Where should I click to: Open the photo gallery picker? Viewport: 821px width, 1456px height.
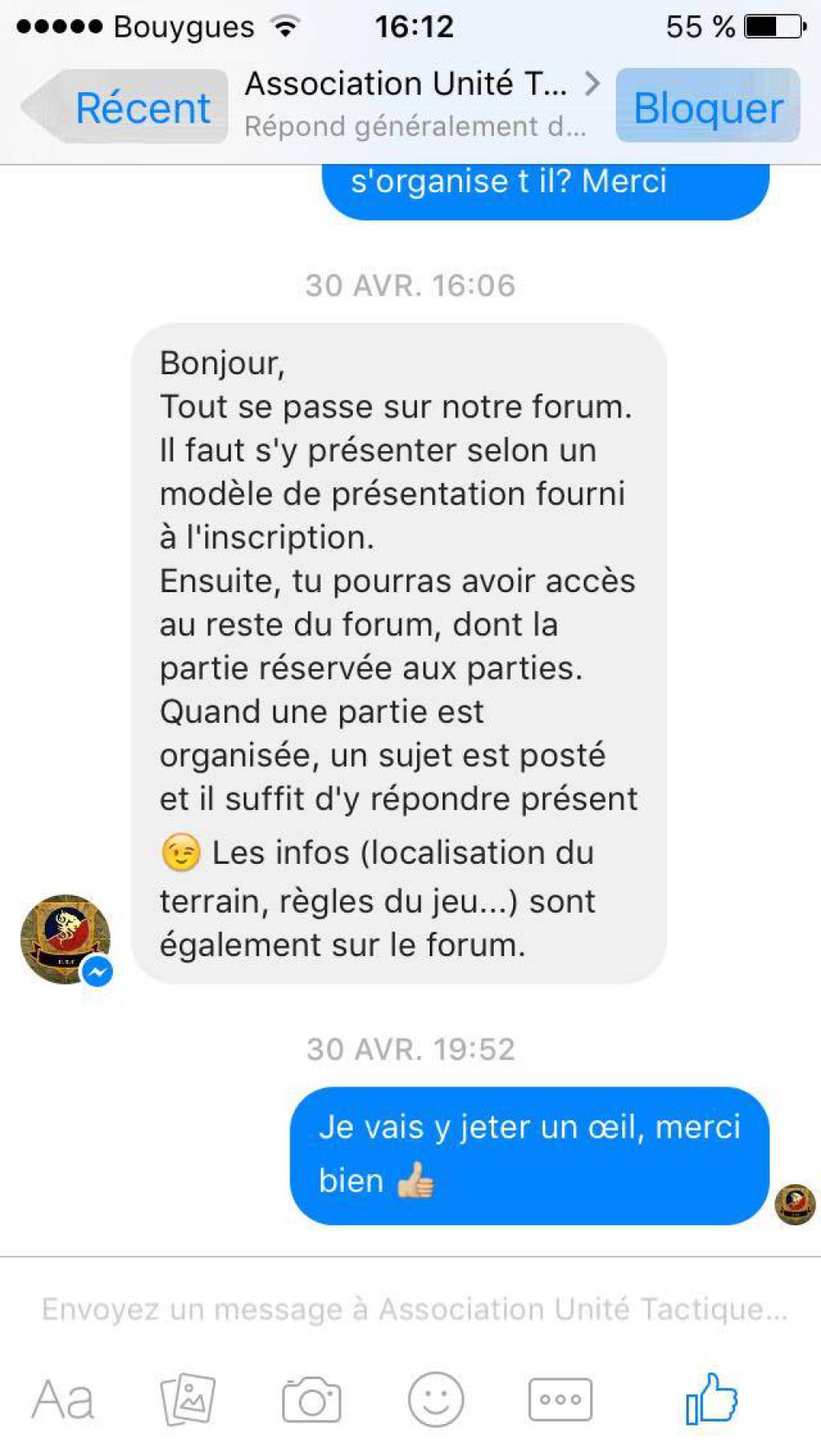188,1400
